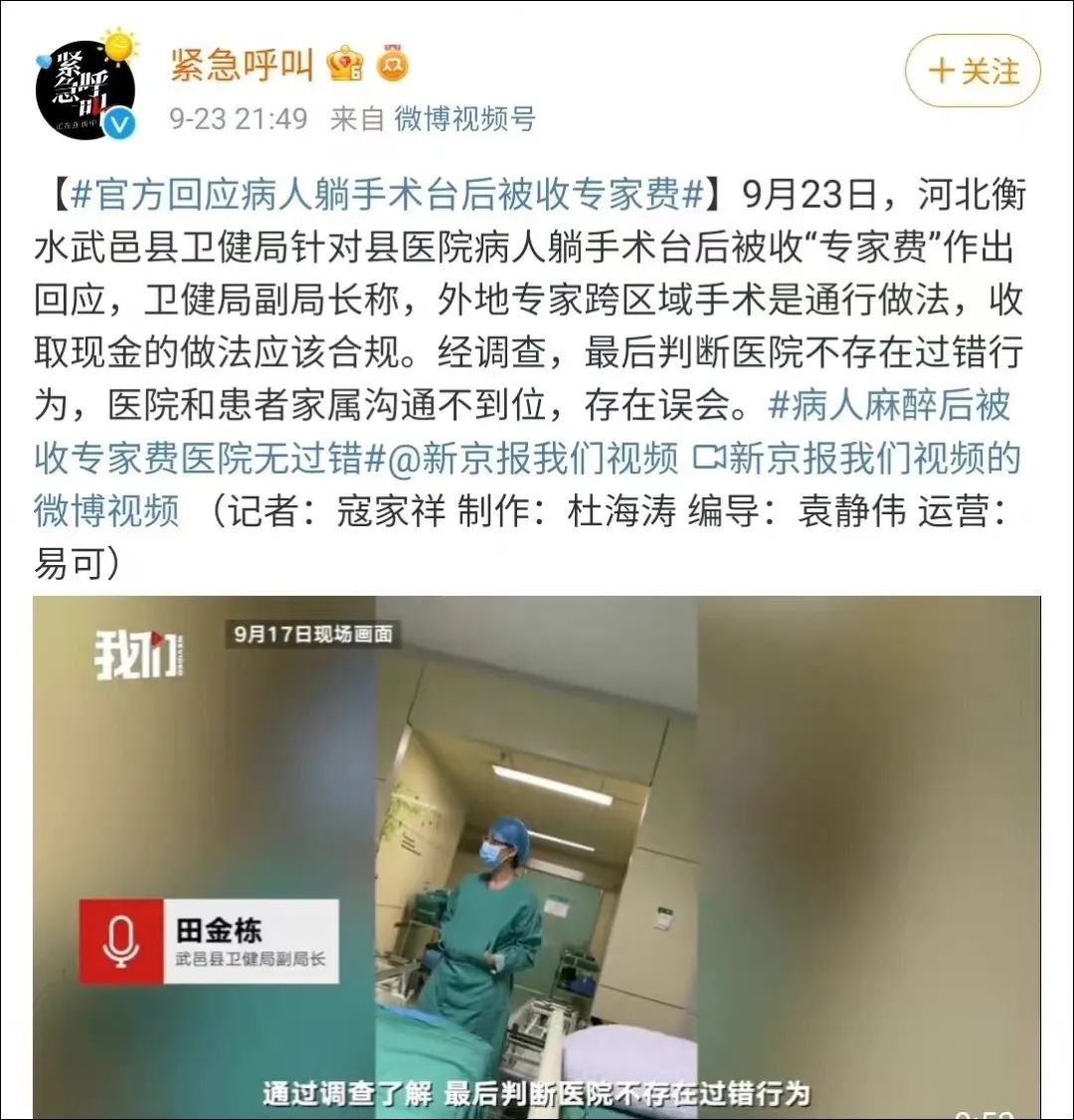Viewport: 1074px width, 1120px height.
Task: Open the 紧急呼叫 username
Action: pyautogui.click(x=242, y=66)
